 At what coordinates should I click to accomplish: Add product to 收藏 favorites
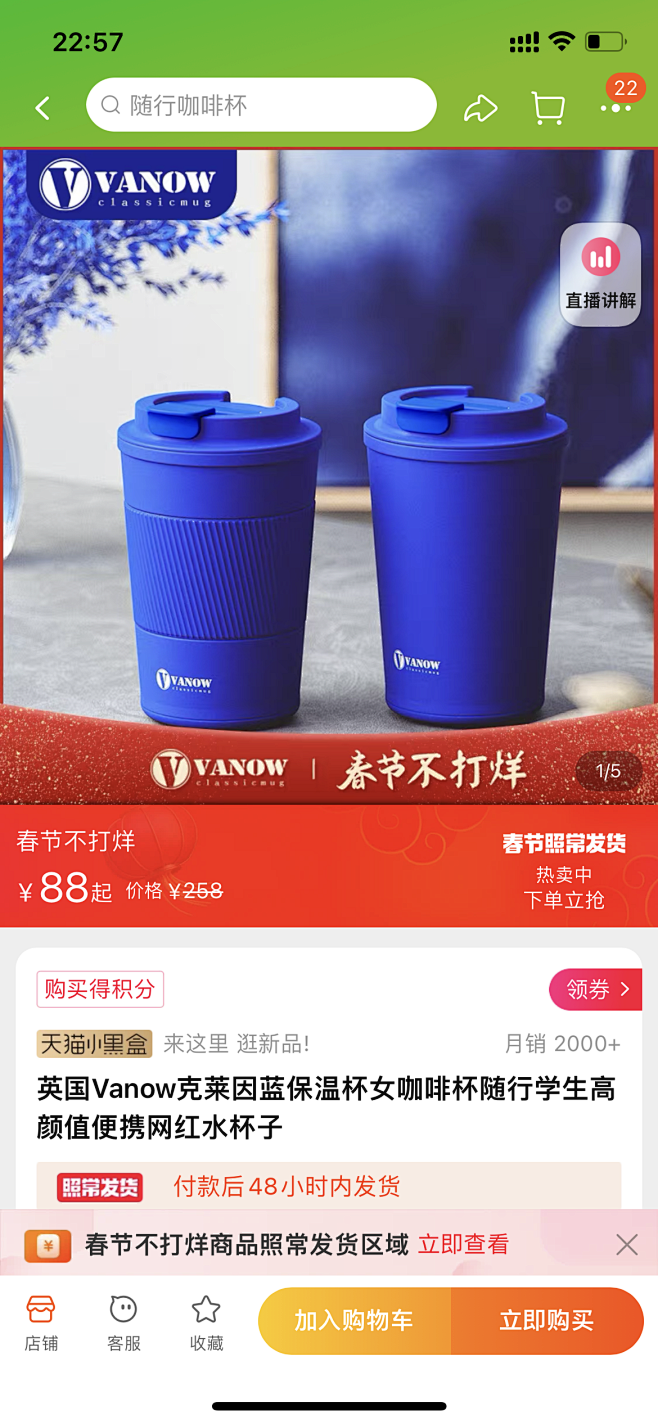coord(206,1322)
